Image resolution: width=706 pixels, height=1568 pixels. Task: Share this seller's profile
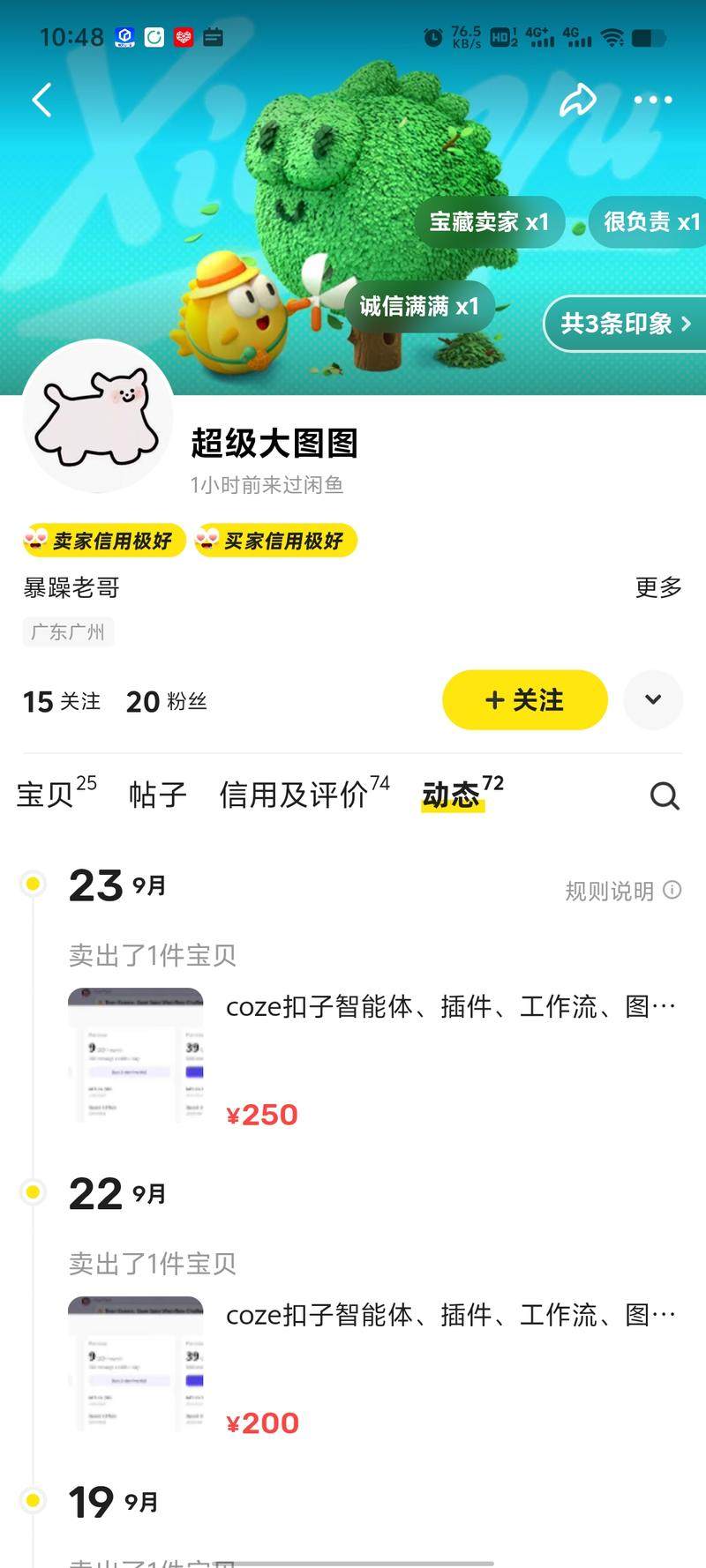pyautogui.click(x=578, y=101)
